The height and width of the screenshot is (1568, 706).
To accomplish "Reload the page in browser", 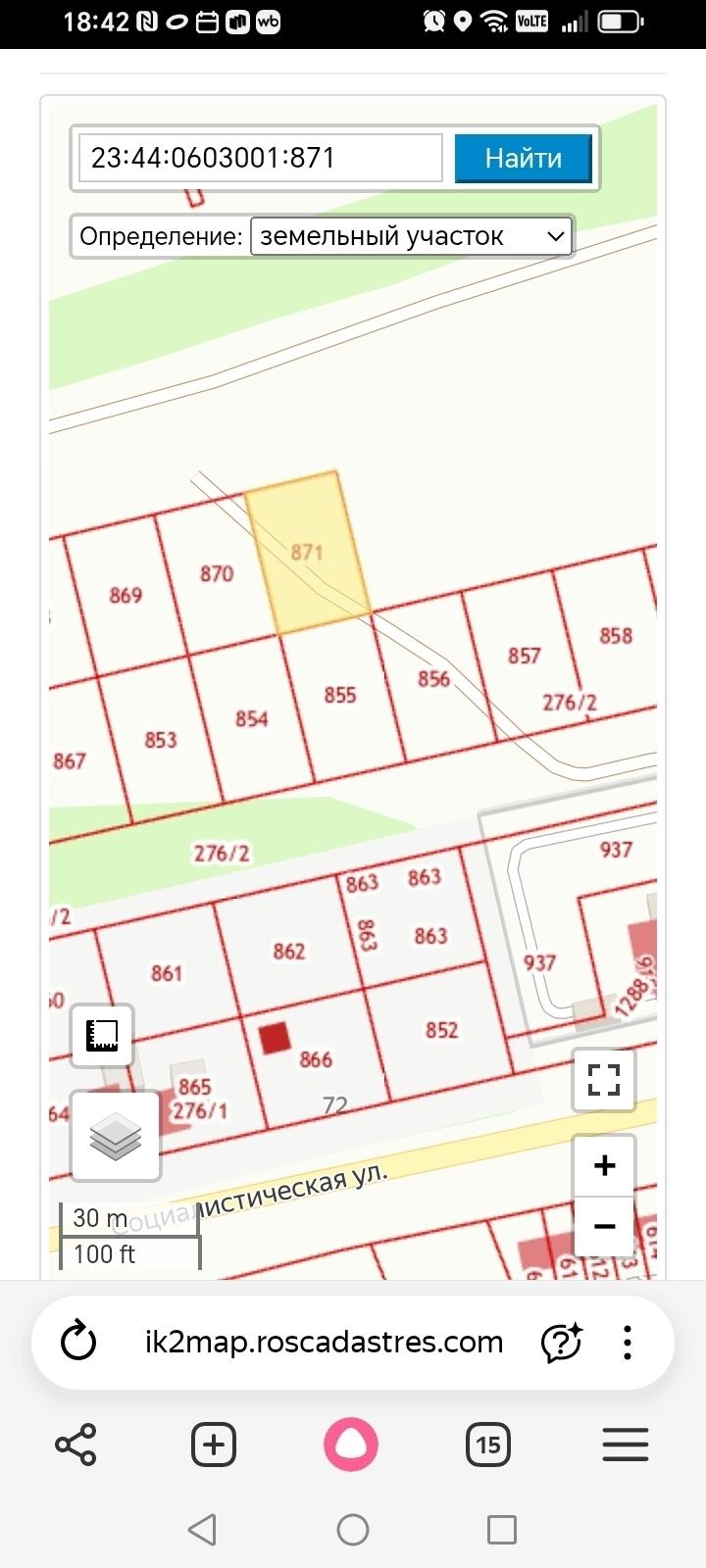I will click(78, 1342).
